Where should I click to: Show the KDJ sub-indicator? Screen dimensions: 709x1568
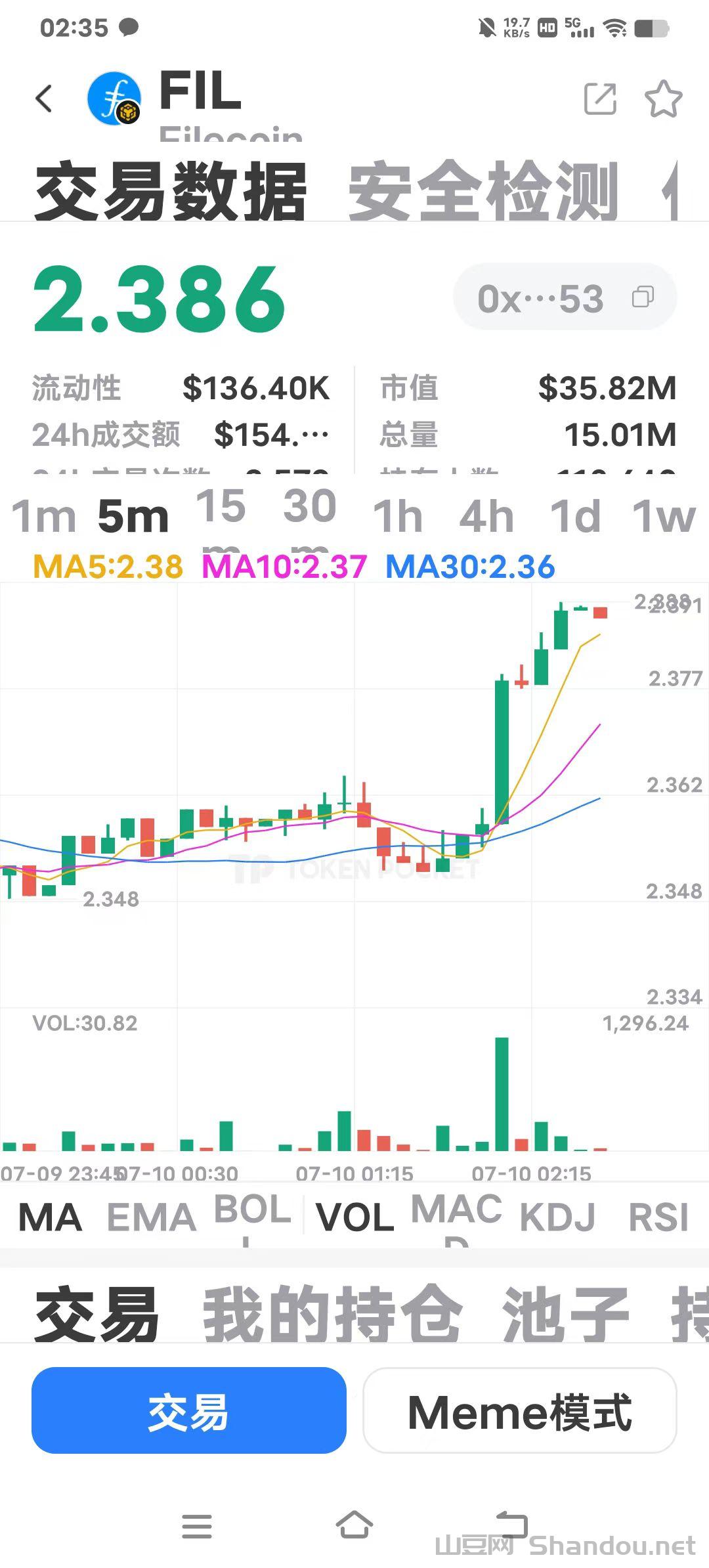[557, 1217]
